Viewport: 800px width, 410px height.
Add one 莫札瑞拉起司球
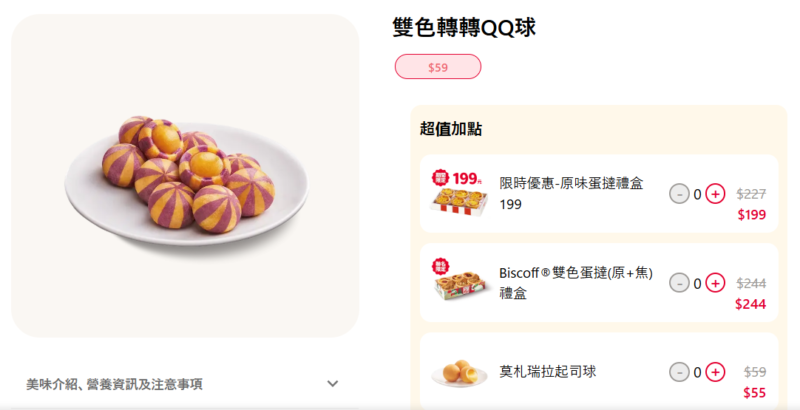coord(715,372)
